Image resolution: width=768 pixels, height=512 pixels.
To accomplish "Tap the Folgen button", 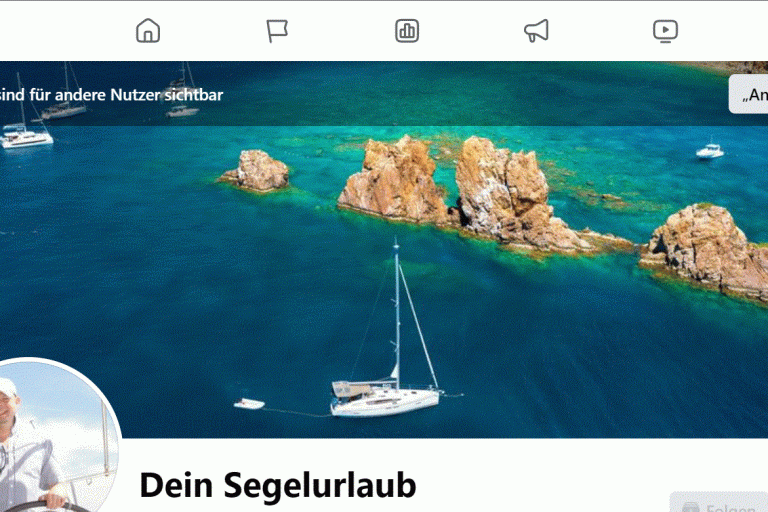I will click(719, 503).
